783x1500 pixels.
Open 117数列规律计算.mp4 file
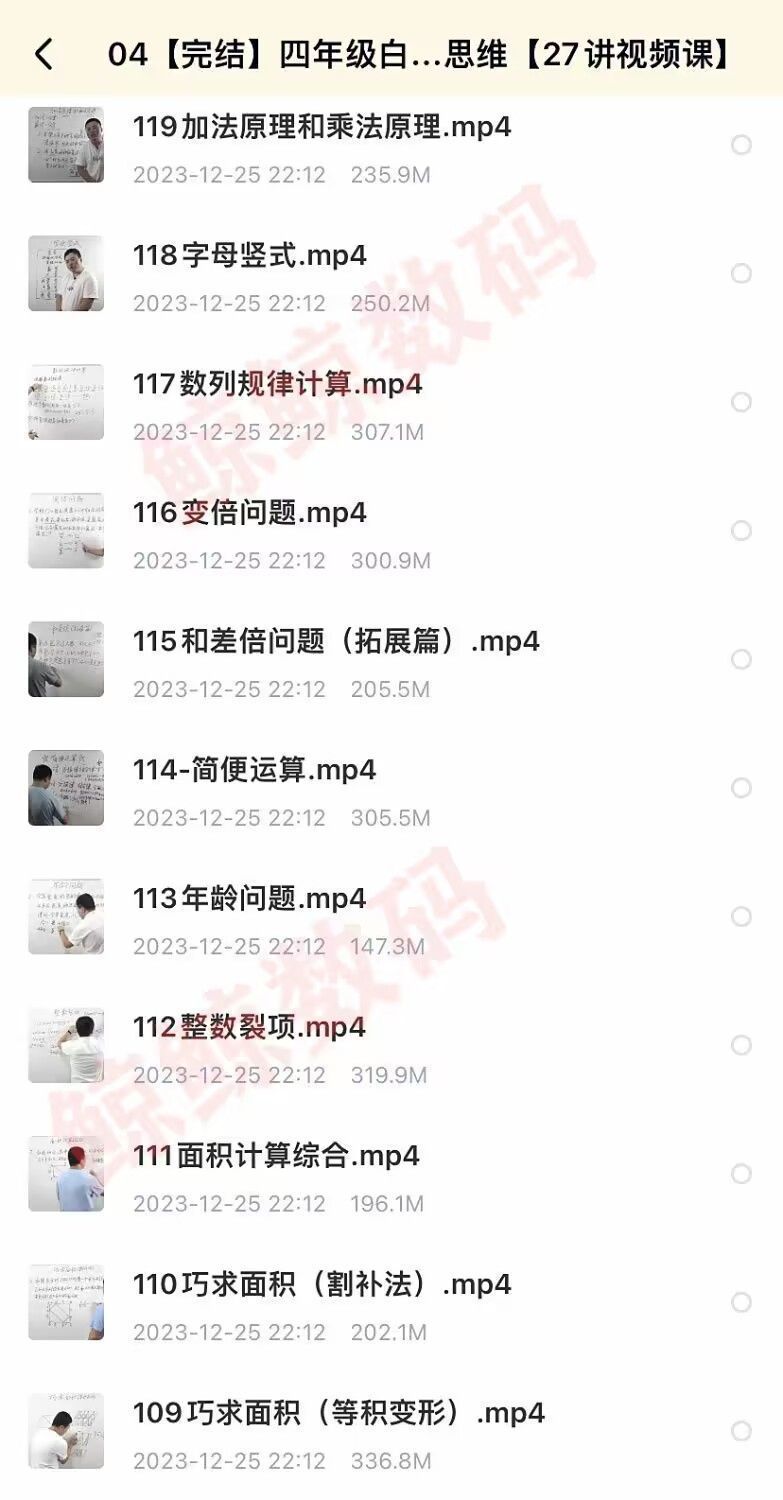[391, 402]
